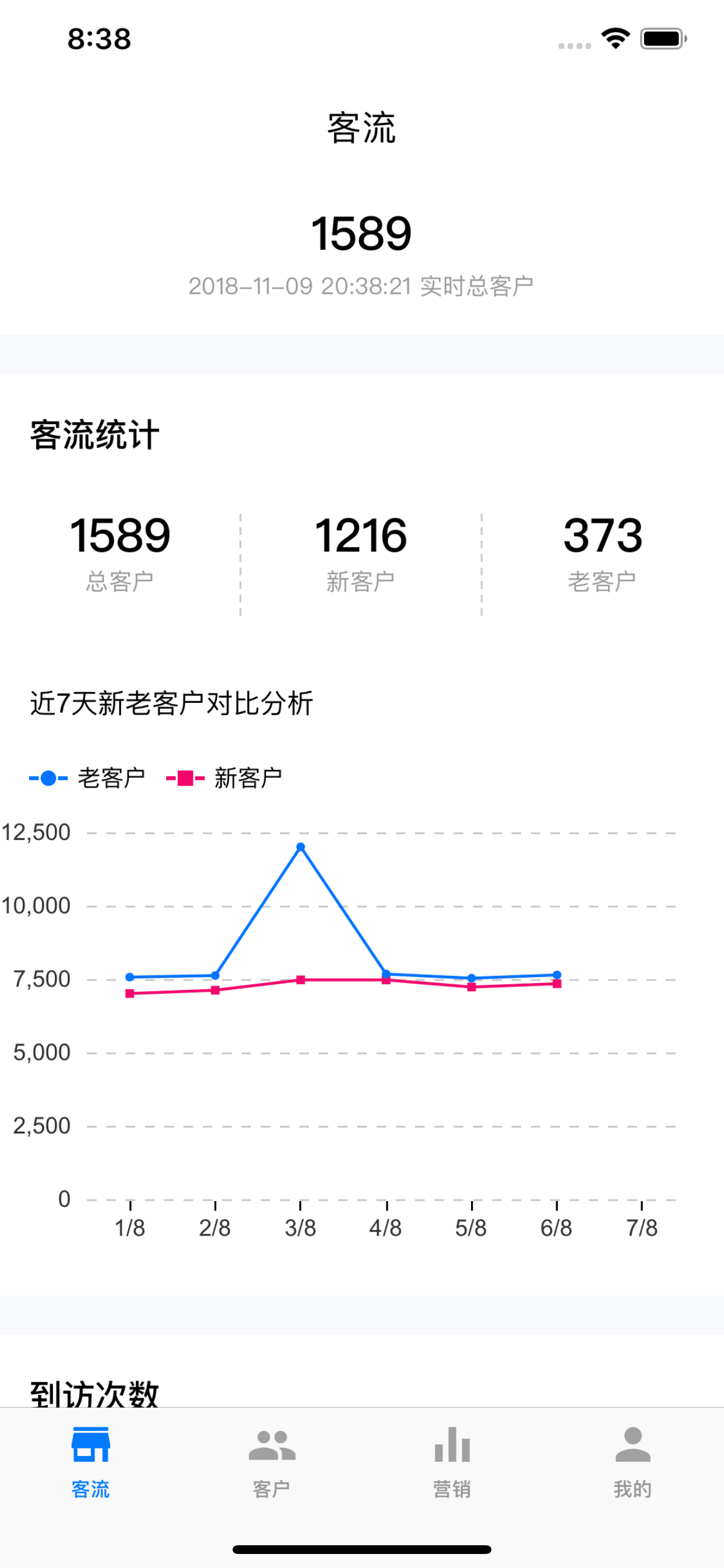This screenshot has height=1568, width=724.
Task: Switch to the 客户 tab
Action: click(271, 1461)
